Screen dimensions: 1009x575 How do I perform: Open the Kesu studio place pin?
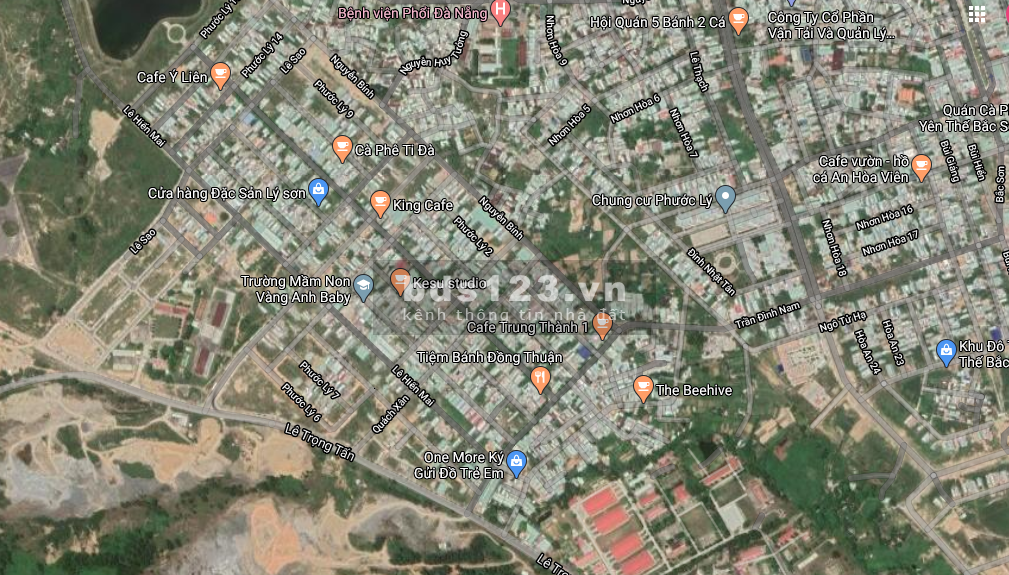(x=400, y=280)
